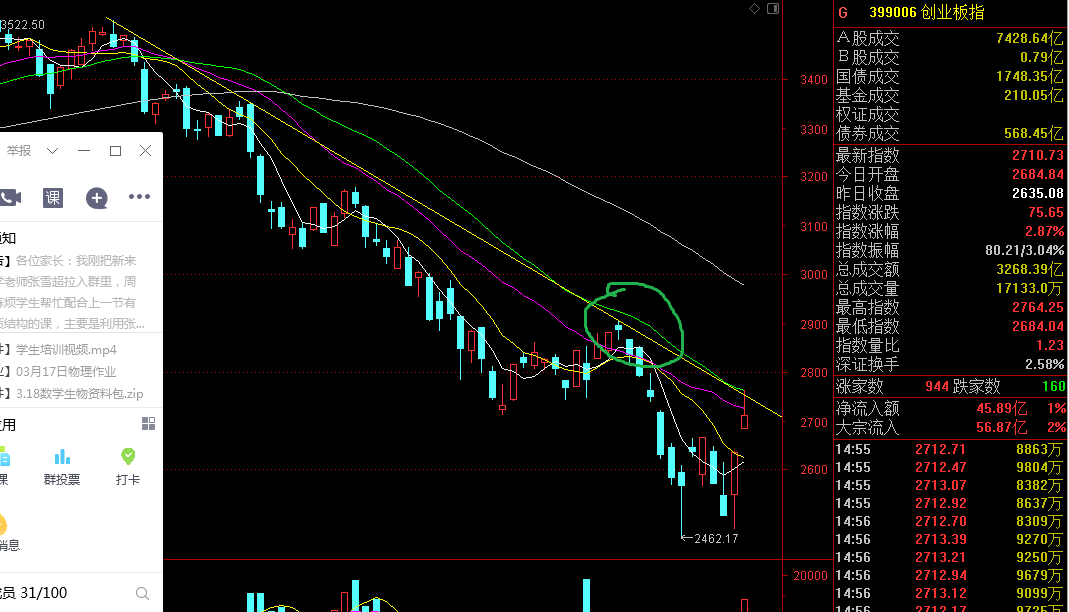Open the file 3.18数学生物资料包.zip
Image resolution: width=1069 pixels, height=612 pixels.
pos(79,394)
